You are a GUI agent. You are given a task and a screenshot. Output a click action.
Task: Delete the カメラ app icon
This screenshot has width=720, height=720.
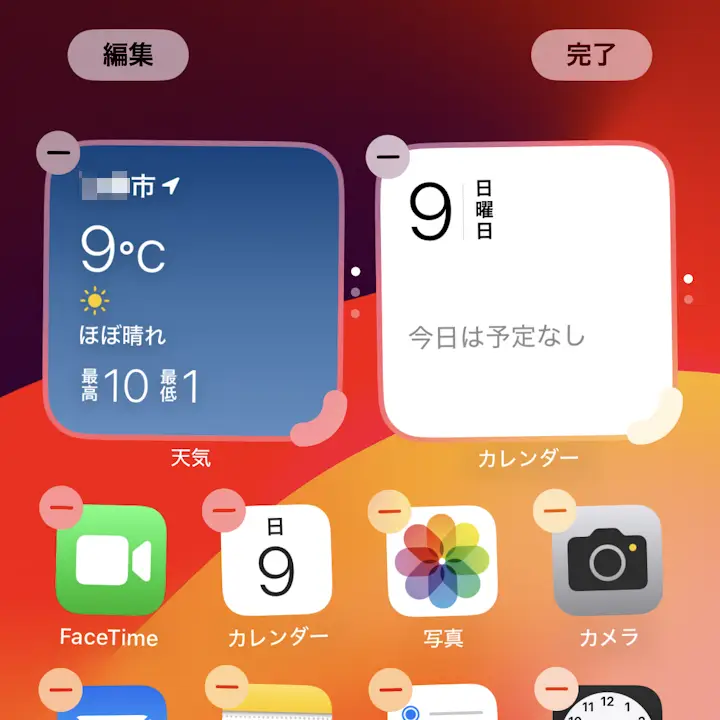(x=554, y=511)
